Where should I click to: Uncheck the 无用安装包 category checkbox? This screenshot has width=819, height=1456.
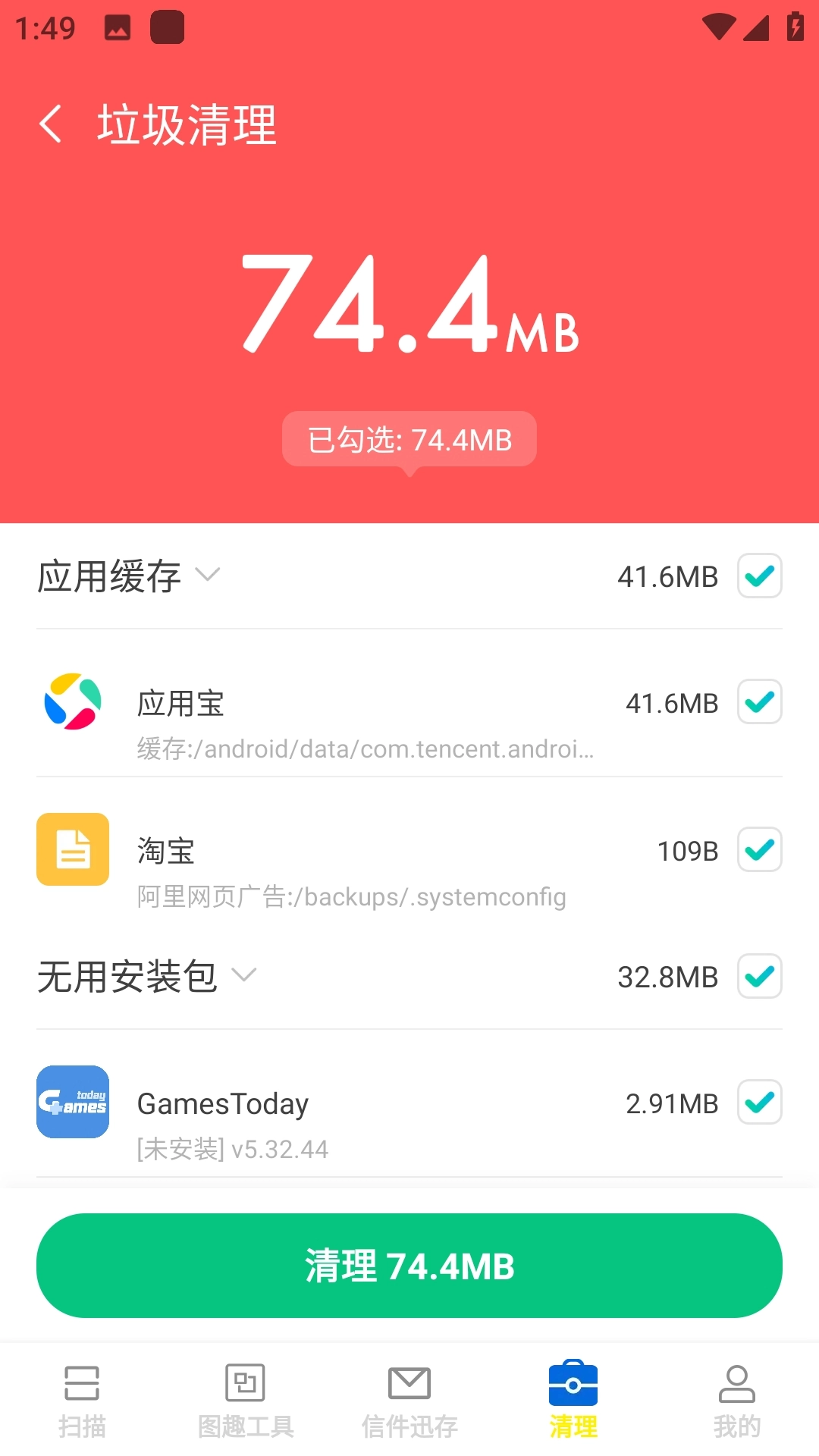759,977
